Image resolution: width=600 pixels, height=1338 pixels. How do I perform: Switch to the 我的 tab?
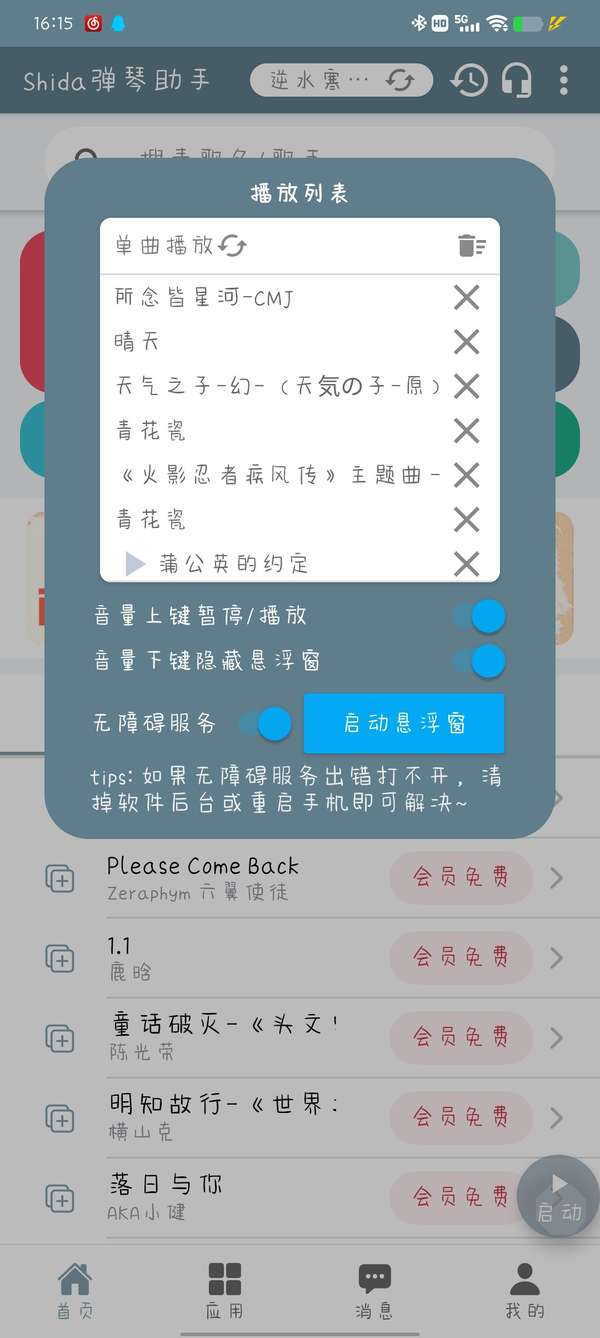click(x=524, y=1289)
